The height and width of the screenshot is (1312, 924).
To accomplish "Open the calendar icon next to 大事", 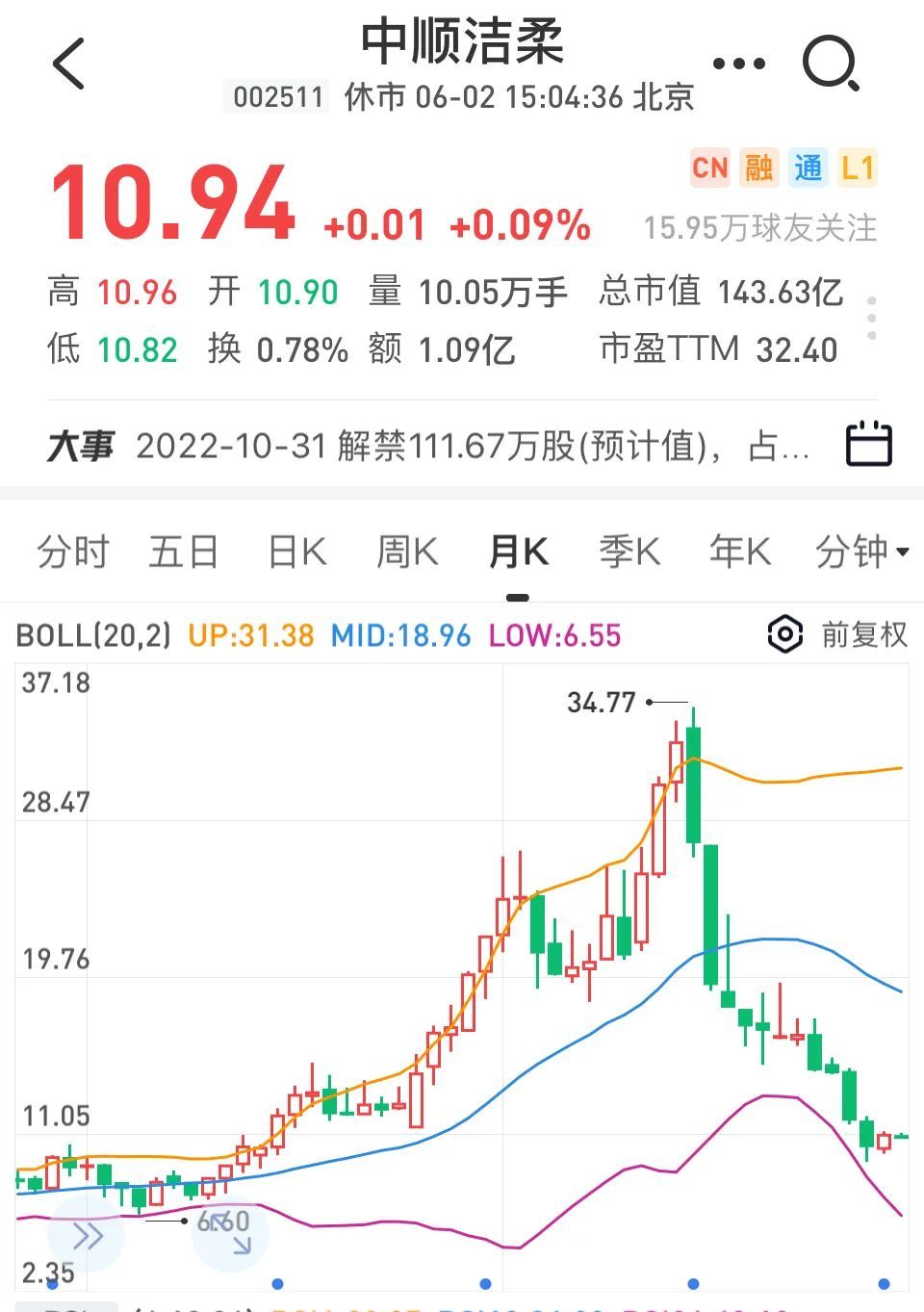I will (869, 444).
